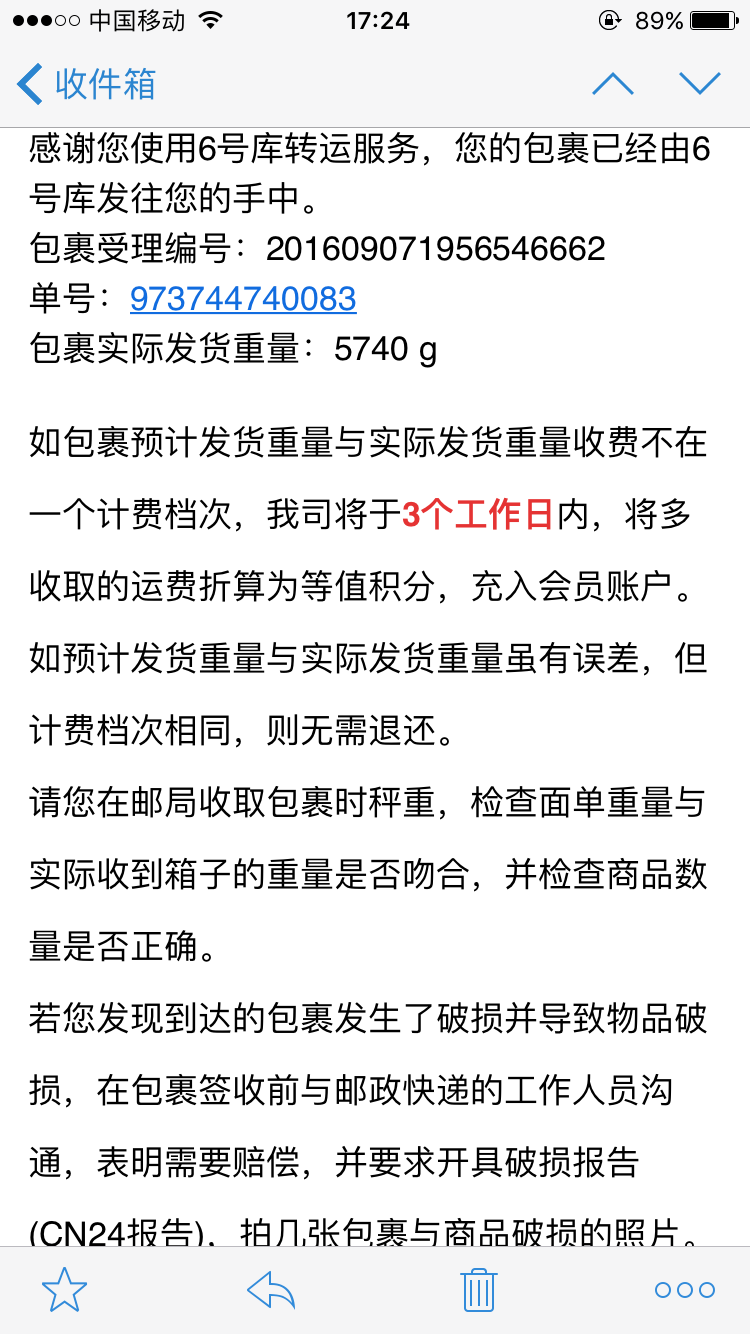Jump to previous email with up arrow
750x1334 pixels.
pyautogui.click(x=613, y=84)
